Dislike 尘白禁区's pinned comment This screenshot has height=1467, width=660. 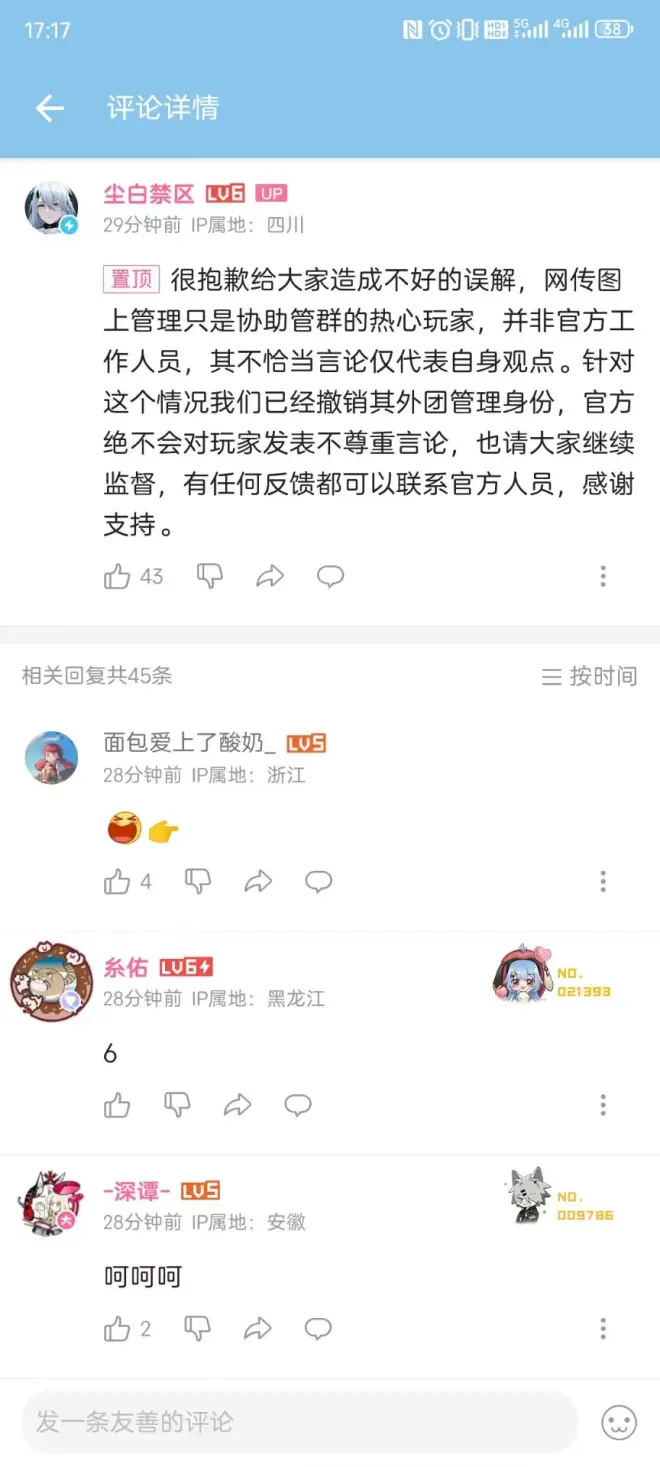(210, 577)
